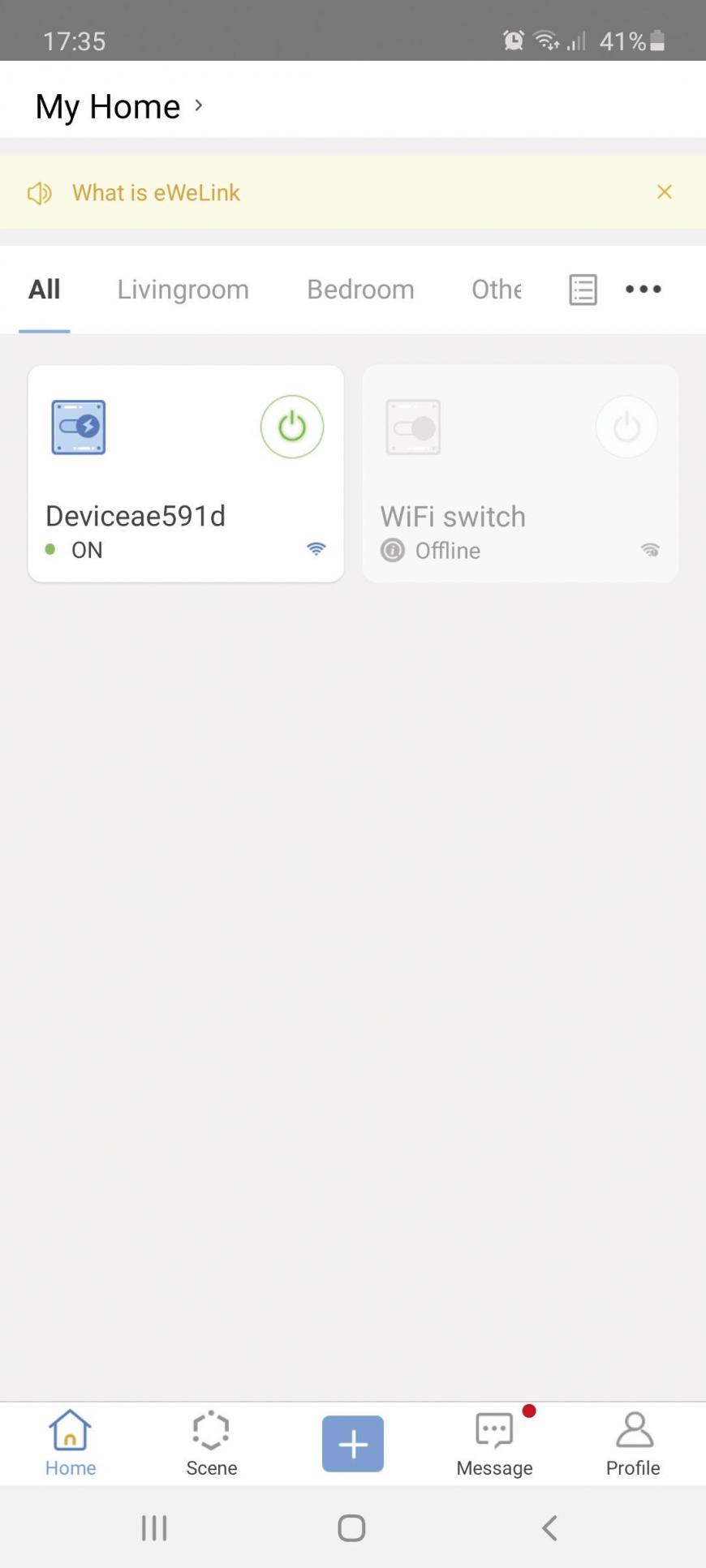Dismiss the What is eWeLink banner
This screenshot has height=1568, width=706.
click(x=664, y=192)
